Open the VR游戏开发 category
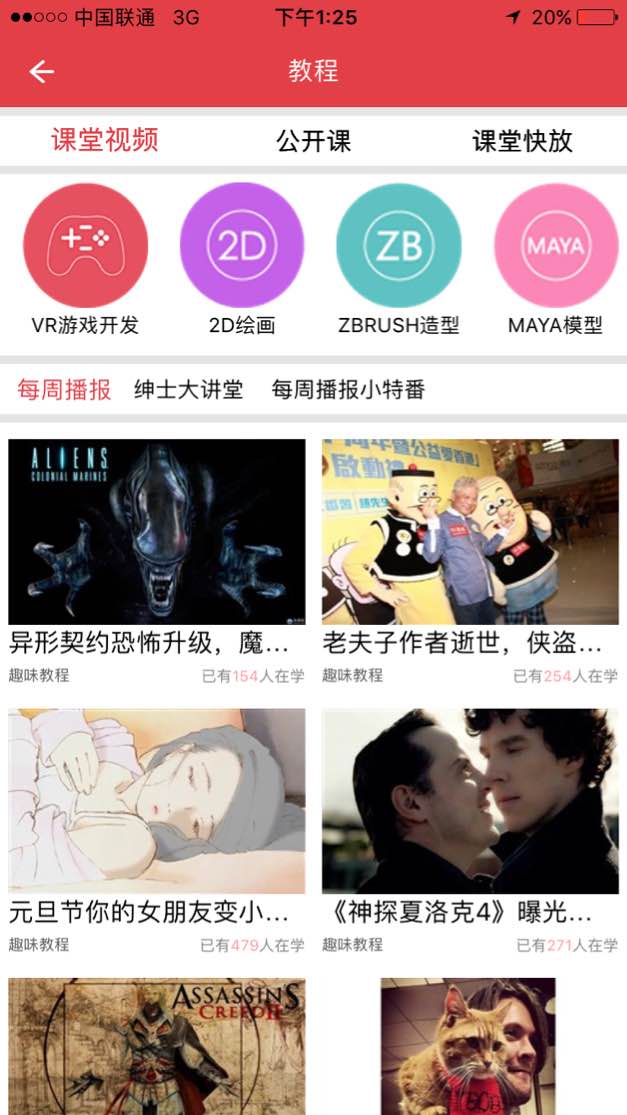627x1115 pixels. coord(85,246)
